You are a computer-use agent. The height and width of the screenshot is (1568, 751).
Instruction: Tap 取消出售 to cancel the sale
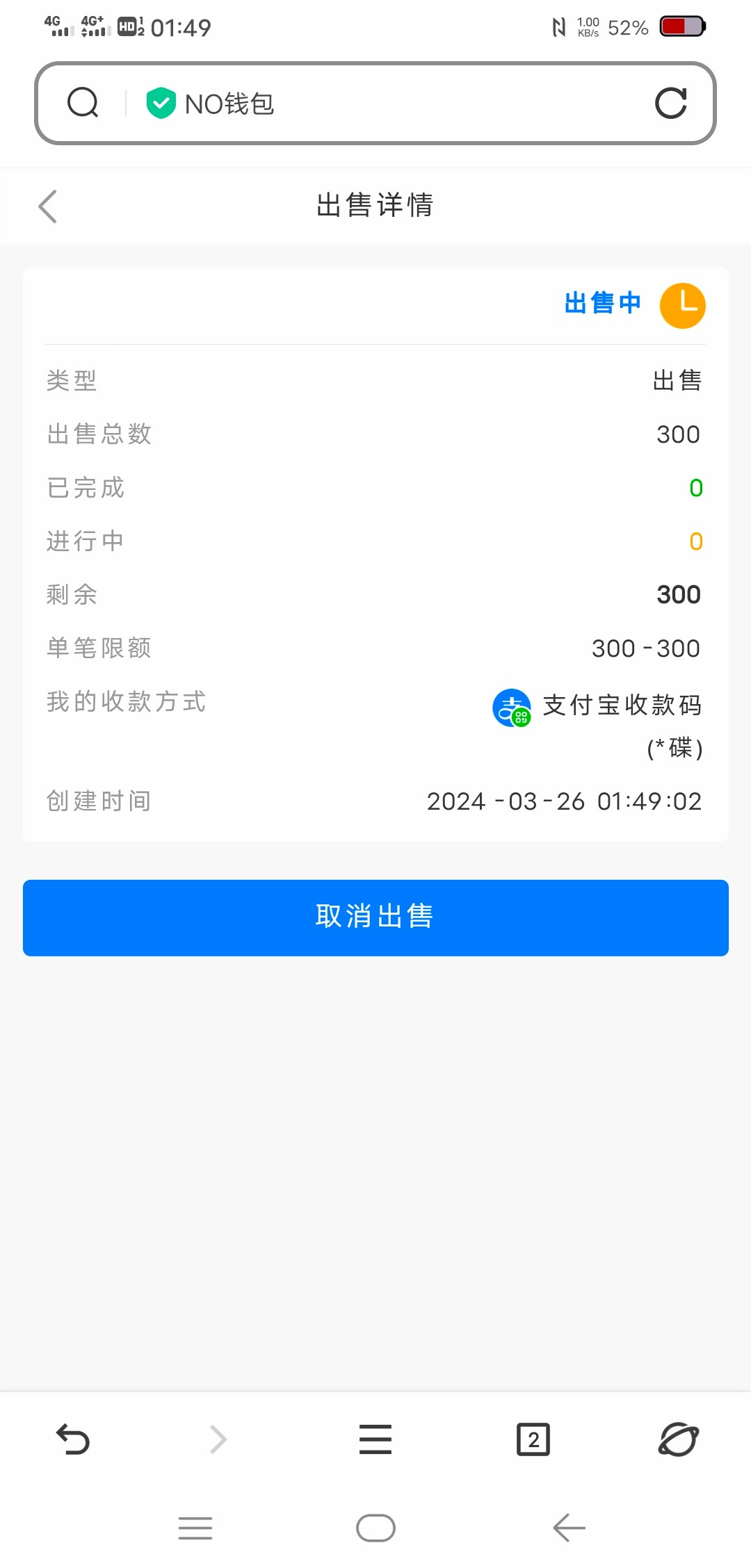(375, 917)
